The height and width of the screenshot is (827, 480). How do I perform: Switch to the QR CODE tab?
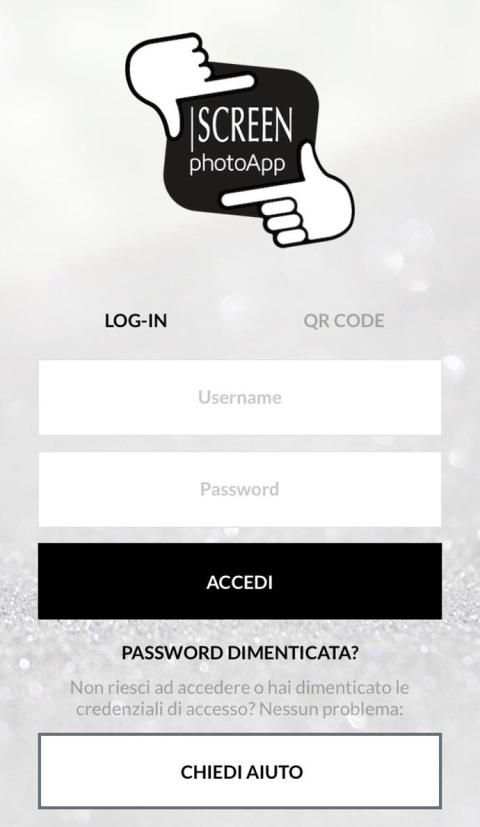(343, 321)
